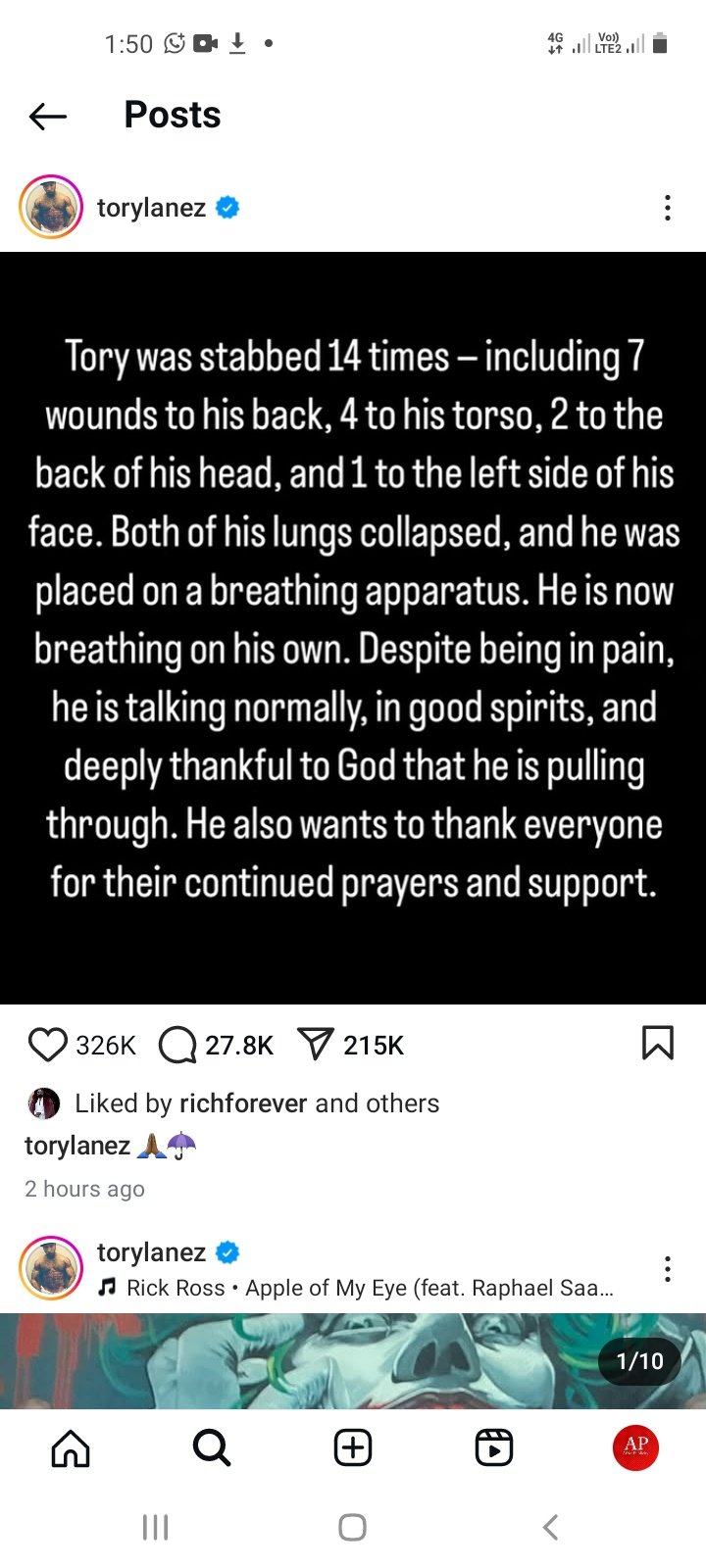Open overflow menu on the Rick Ross post
The height and width of the screenshot is (1568, 706).
(x=667, y=1269)
